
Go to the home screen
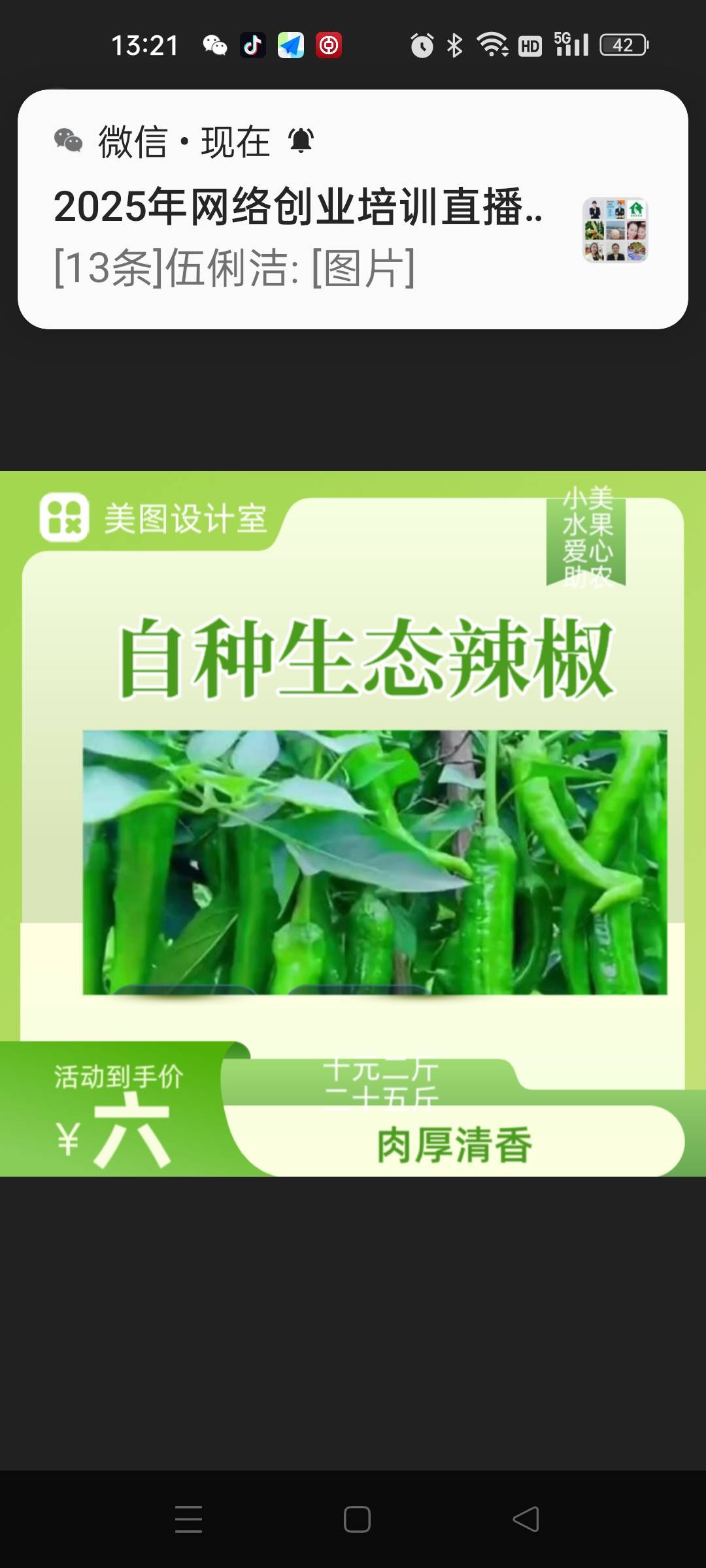point(357,1519)
